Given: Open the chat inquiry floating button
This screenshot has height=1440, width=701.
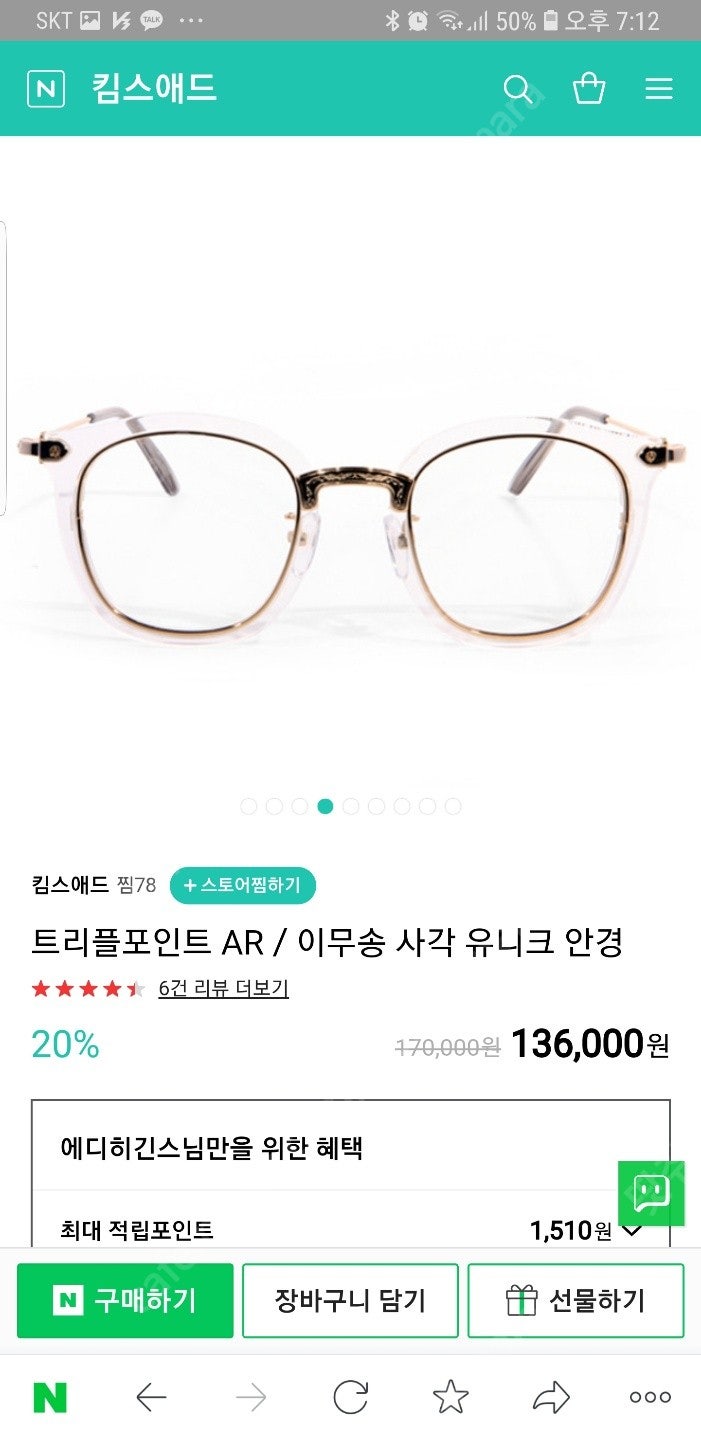Looking at the screenshot, I should (x=651, y=1192).
